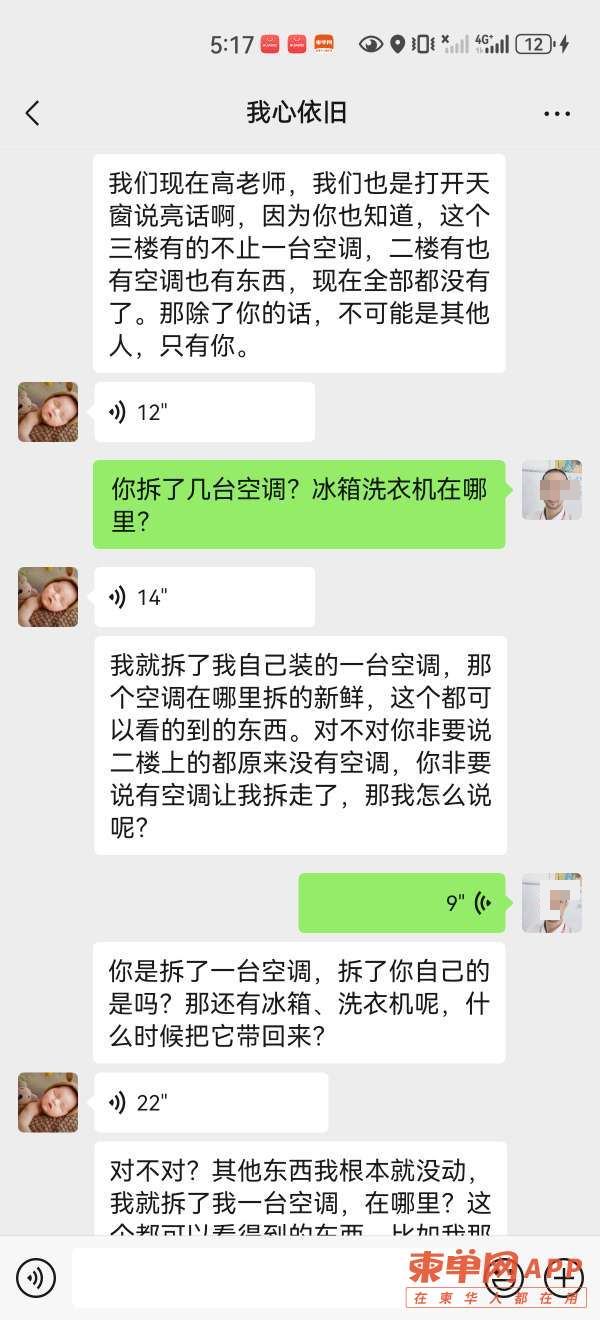The width and height of the screenshot is (600, 1320).
Task: Open my avatar beside 你拆了几台空调 message
Action: [x=551, y=490]
